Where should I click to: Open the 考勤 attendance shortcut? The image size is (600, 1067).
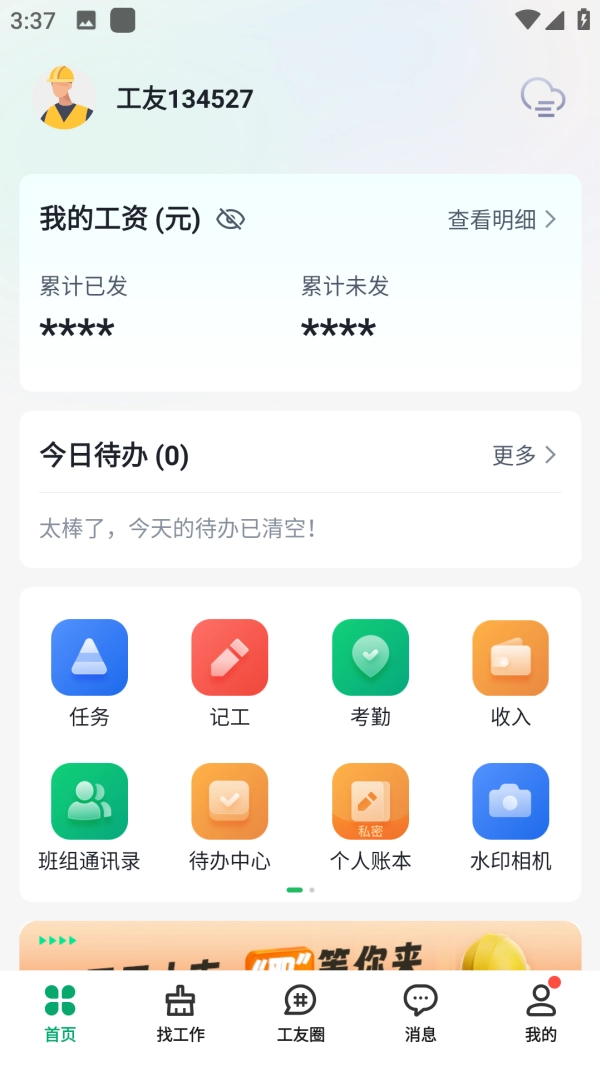click(x=370, y=671)
